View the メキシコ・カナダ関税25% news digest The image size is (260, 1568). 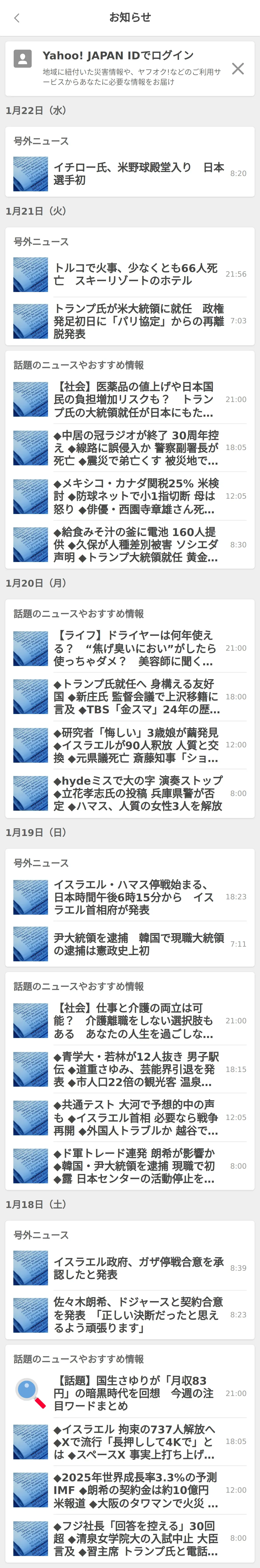(x=130, y=496)
